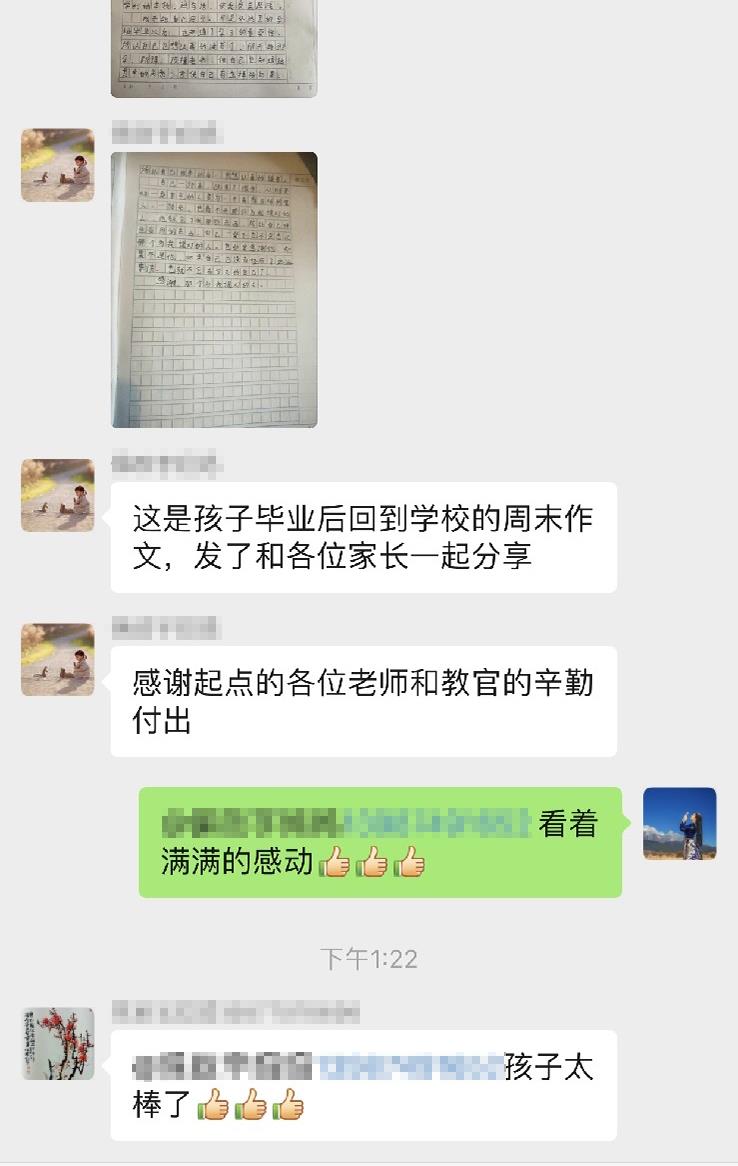This screenshot has height=1166, width=738.
Task: Open avatar next to the 这是孩子毕业后 message
Action: click(x=58, y=495)
